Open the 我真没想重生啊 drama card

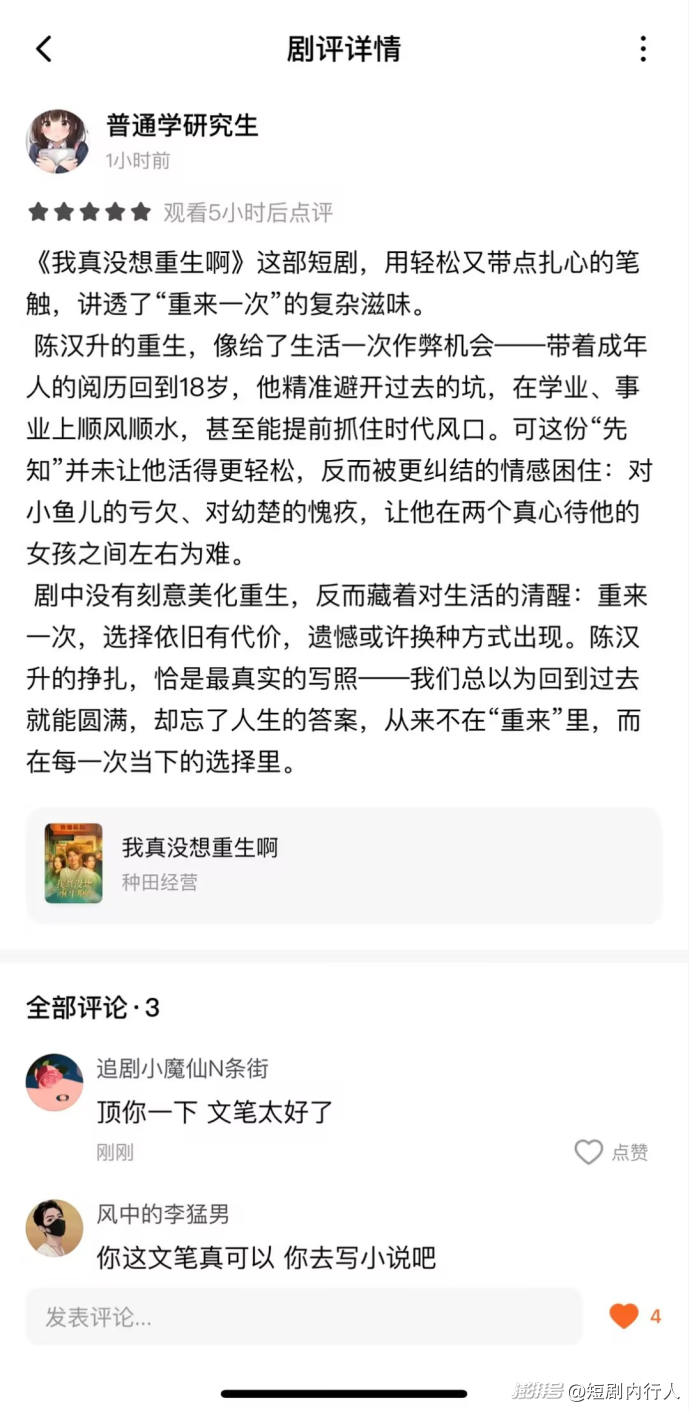[x=344, y=864]
